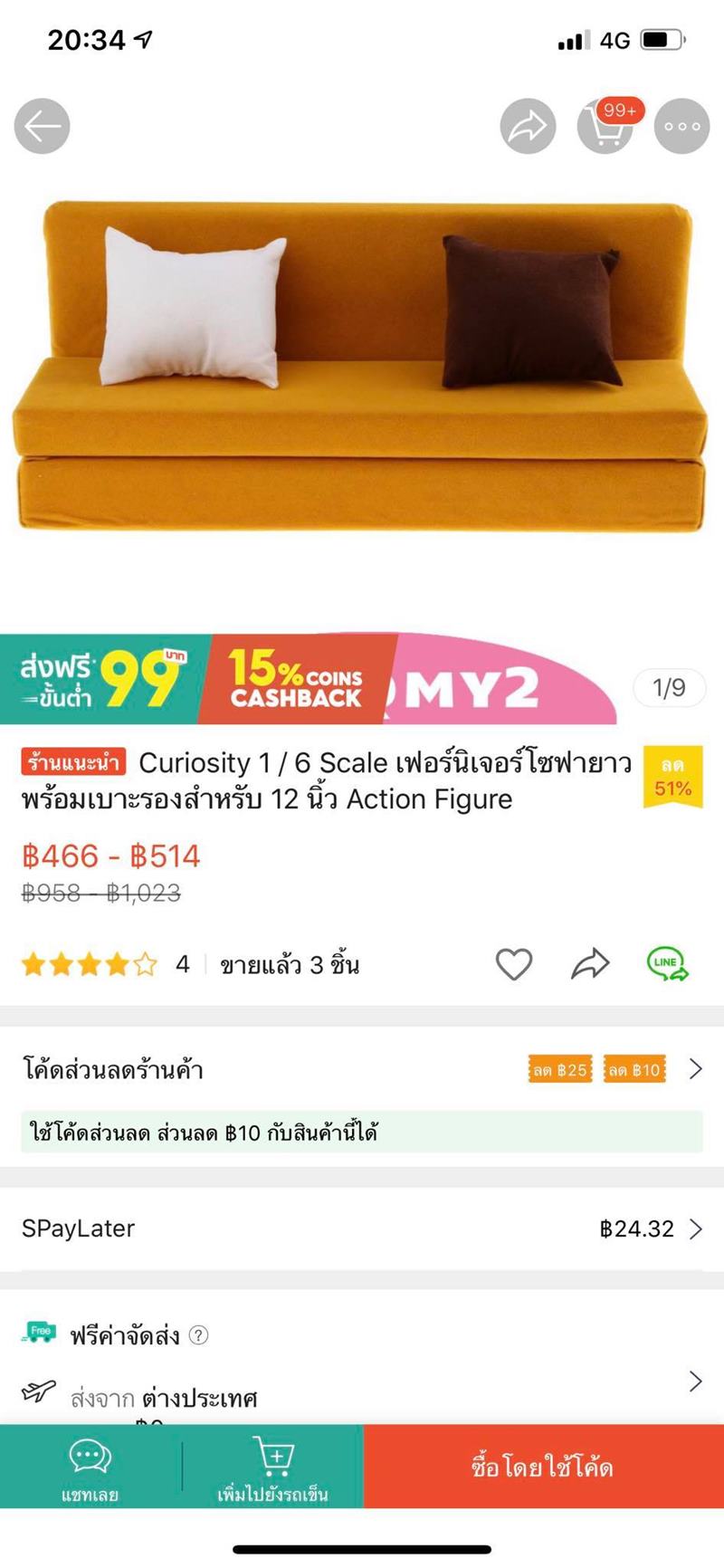Tap the fifth empty star
The image size is (724, 1568).
point(147,964)
